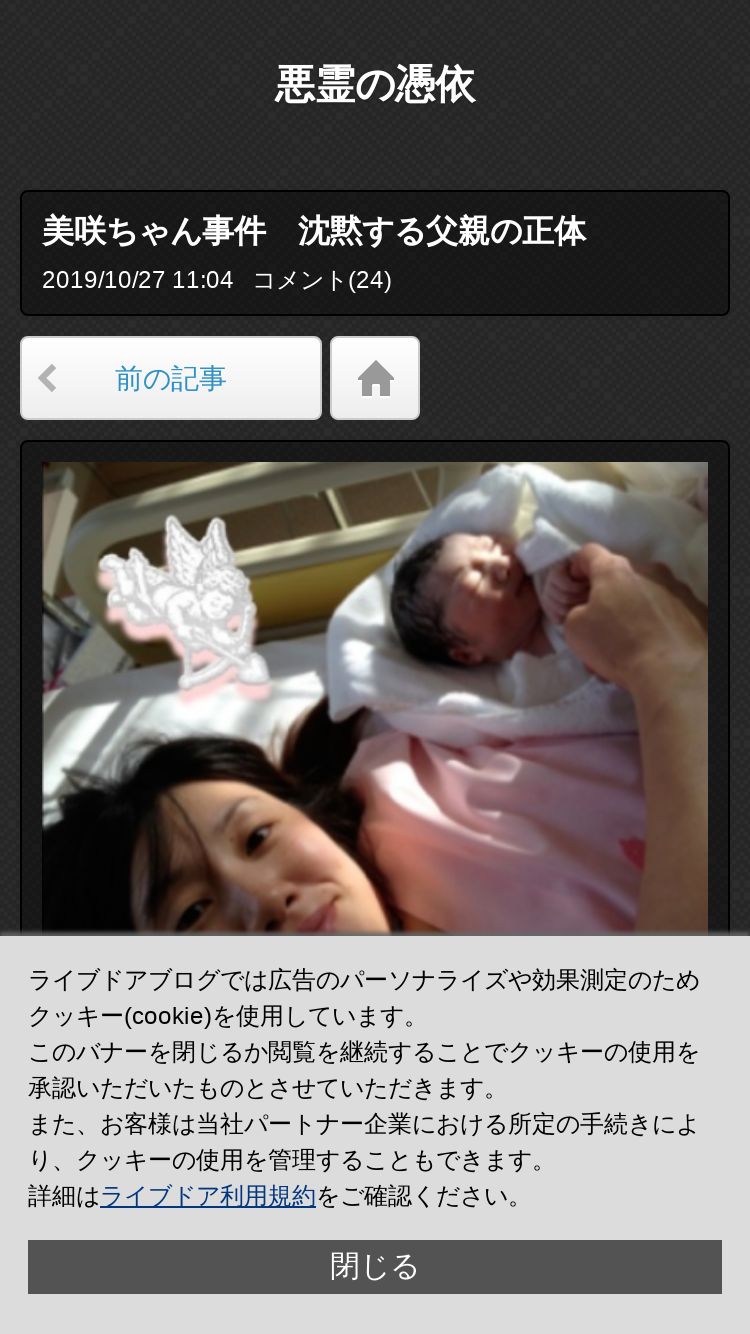Open the blog title 悪霊の憑依
This screenshot has height=1334, width=750.
pos(375,85)
